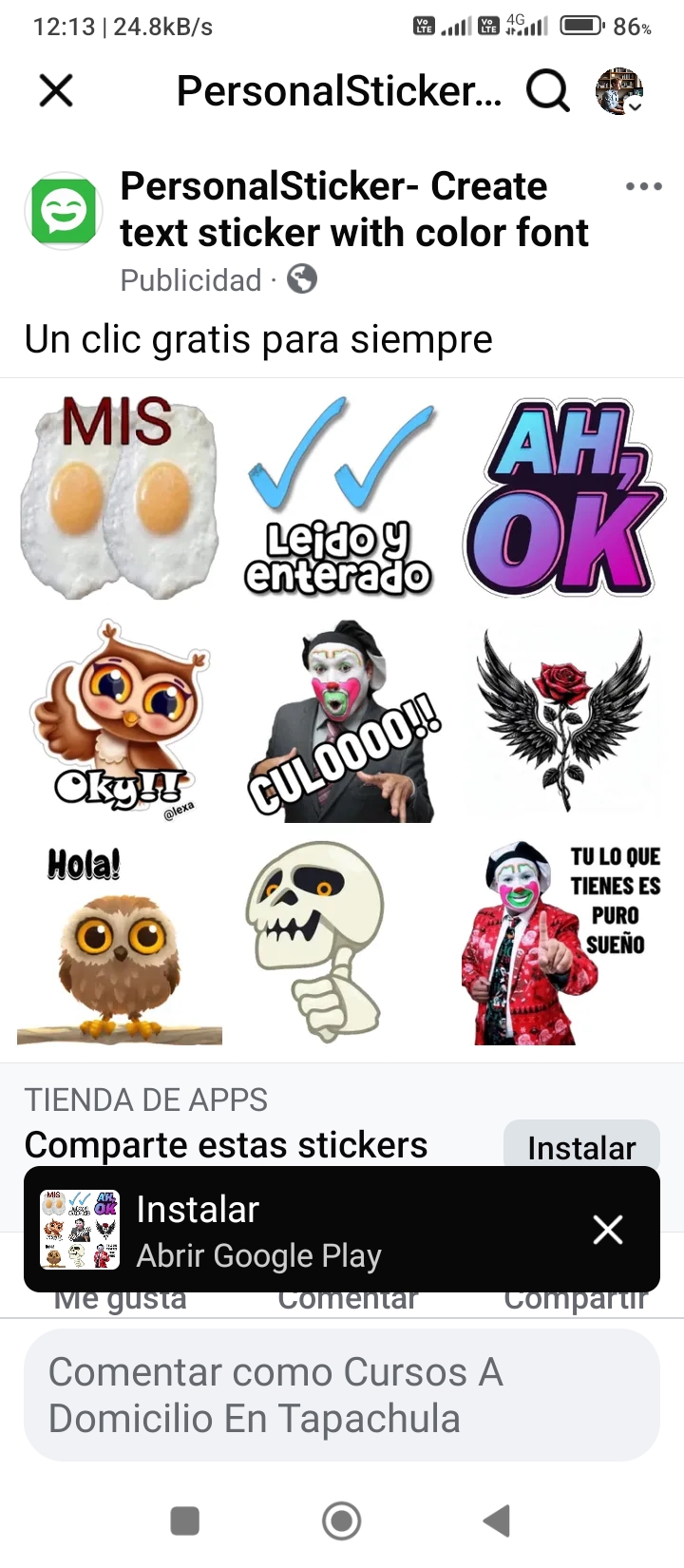Open the three-dot options menu on the ad
Screen dimensions: 684x1568
[x=642, y=187]
